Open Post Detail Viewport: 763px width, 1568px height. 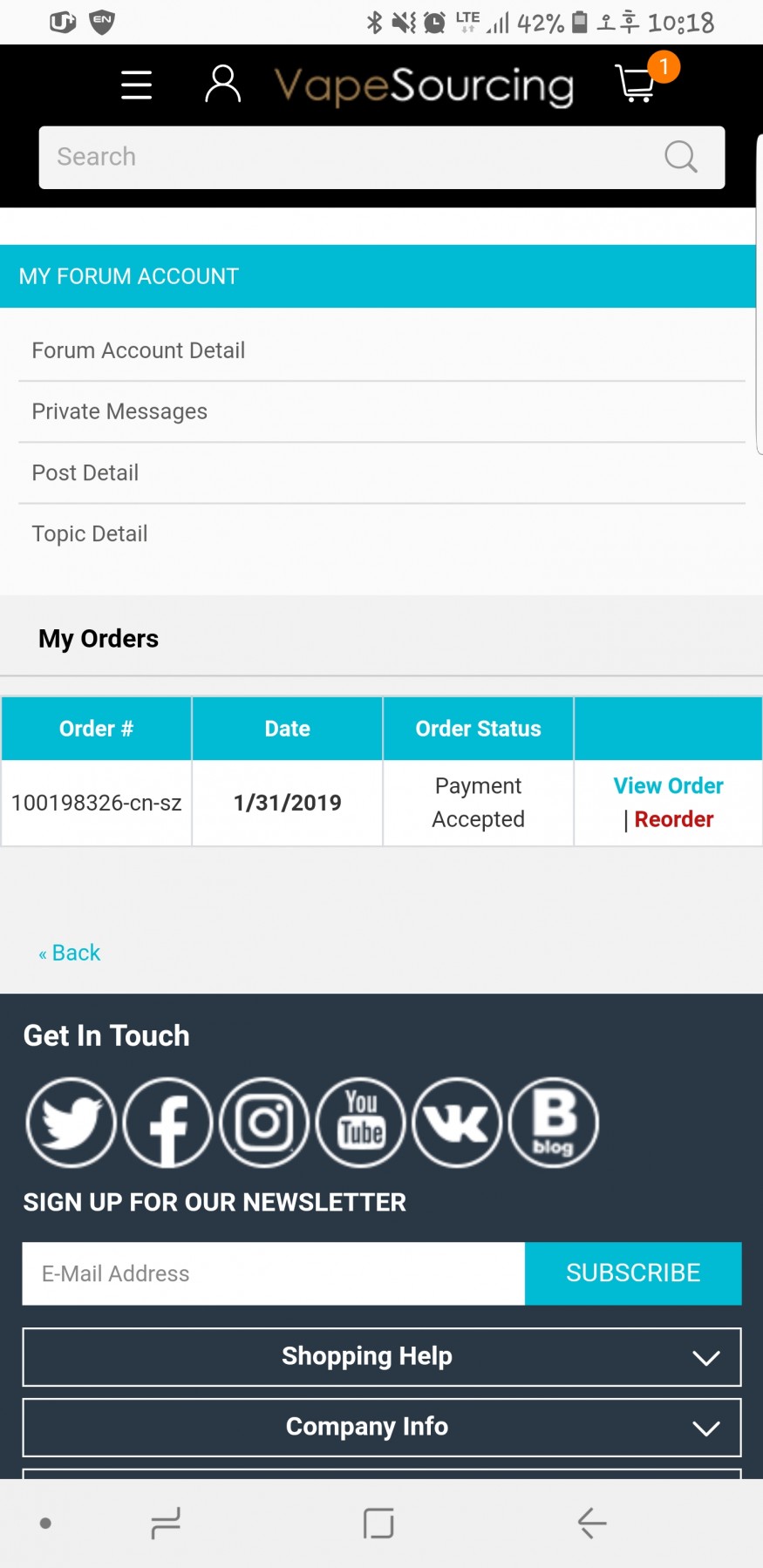[85, 472]
